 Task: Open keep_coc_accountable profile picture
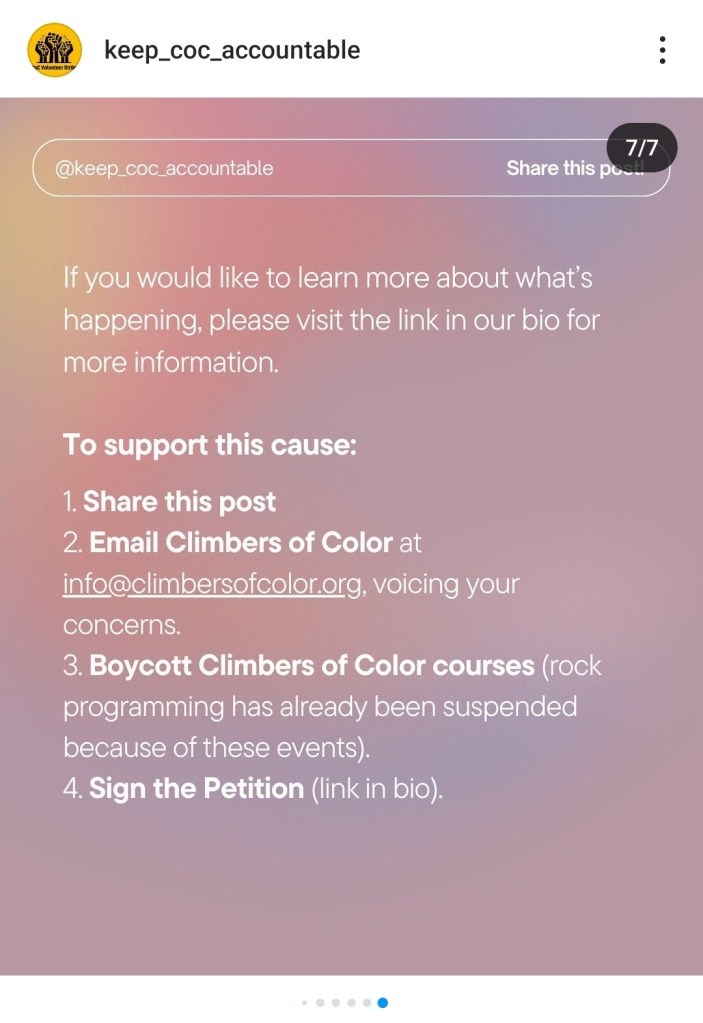coord(54,50)
